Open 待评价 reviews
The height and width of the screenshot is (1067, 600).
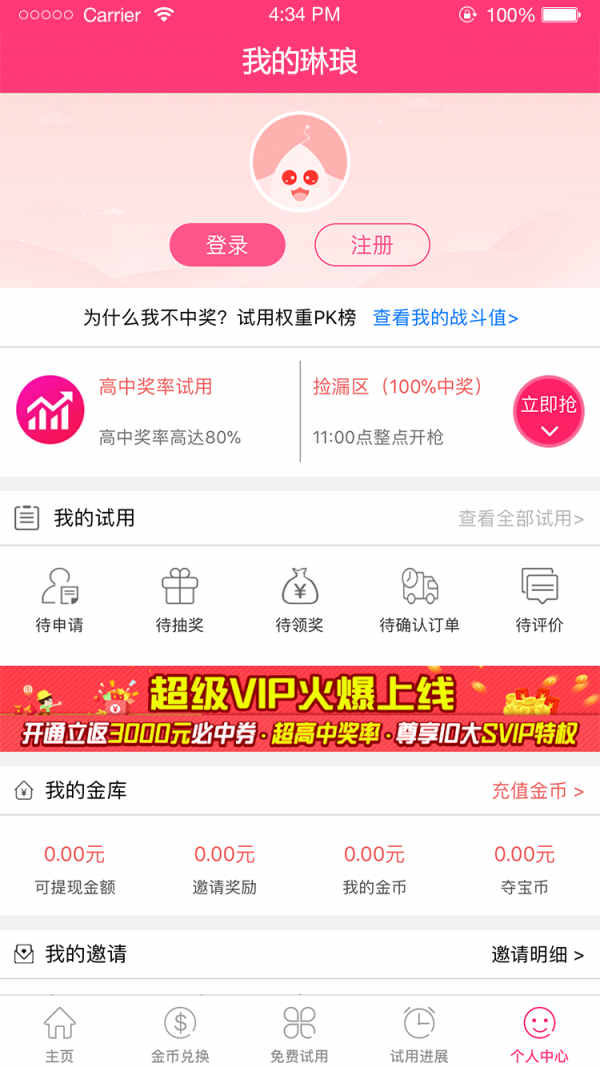coord(540,600)
